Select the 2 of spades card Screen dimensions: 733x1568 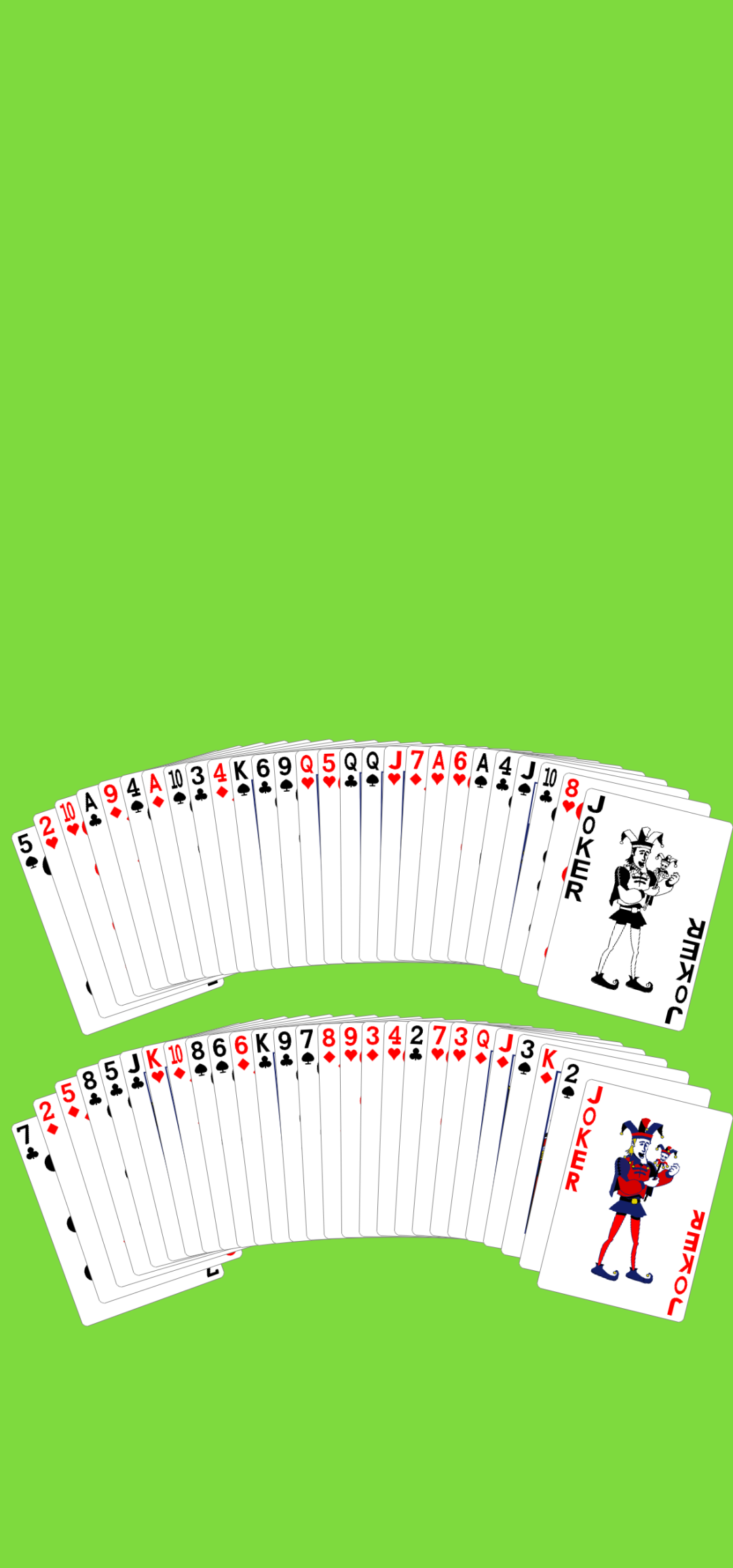[x=570, y=1082]
